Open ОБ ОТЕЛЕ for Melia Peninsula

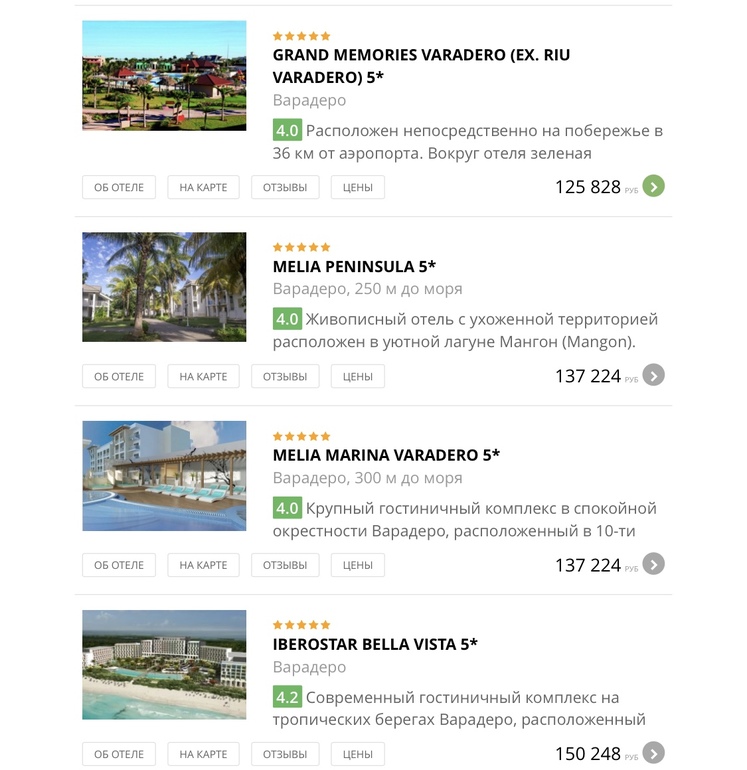119,376
